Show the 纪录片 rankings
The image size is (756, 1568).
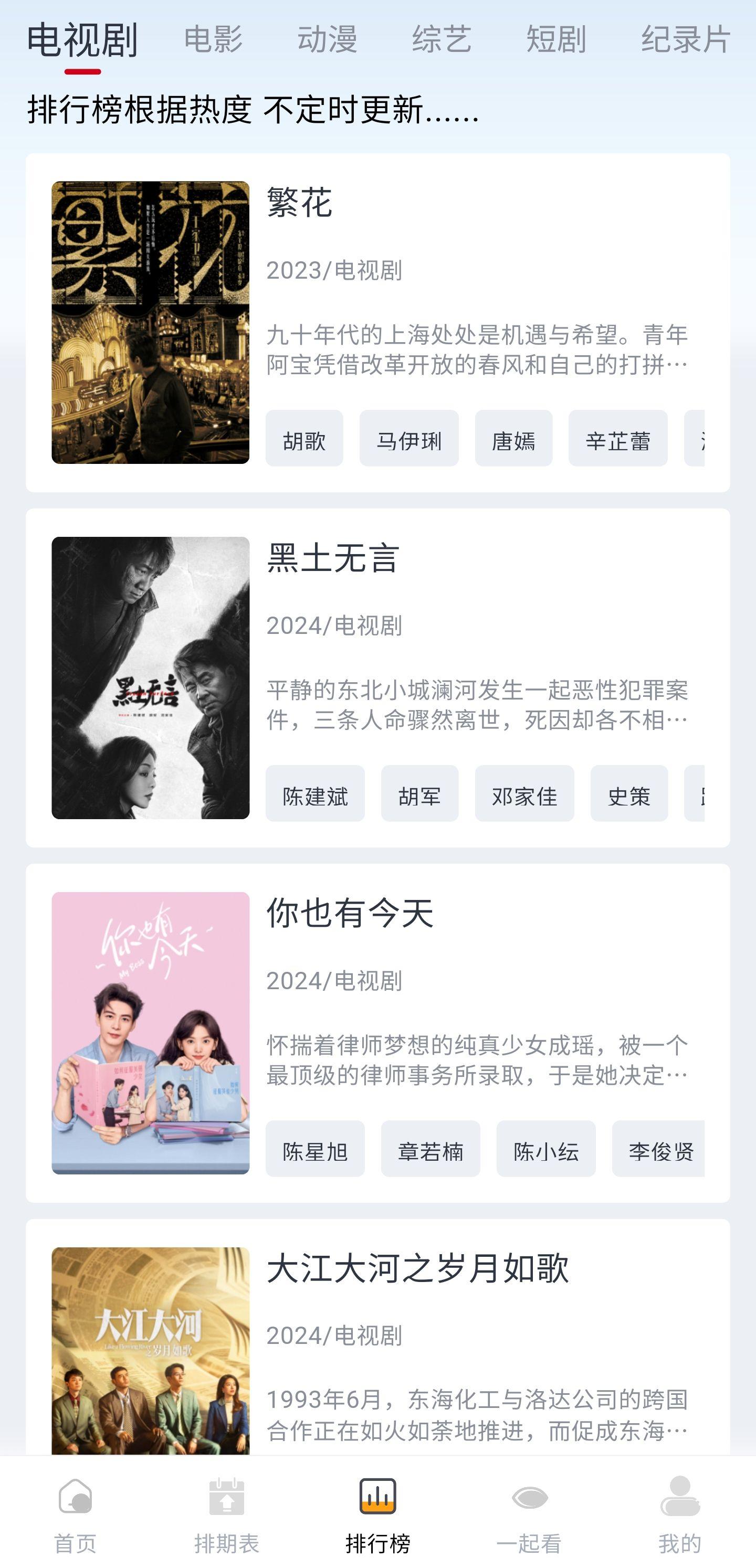click(x=685, y=39)
